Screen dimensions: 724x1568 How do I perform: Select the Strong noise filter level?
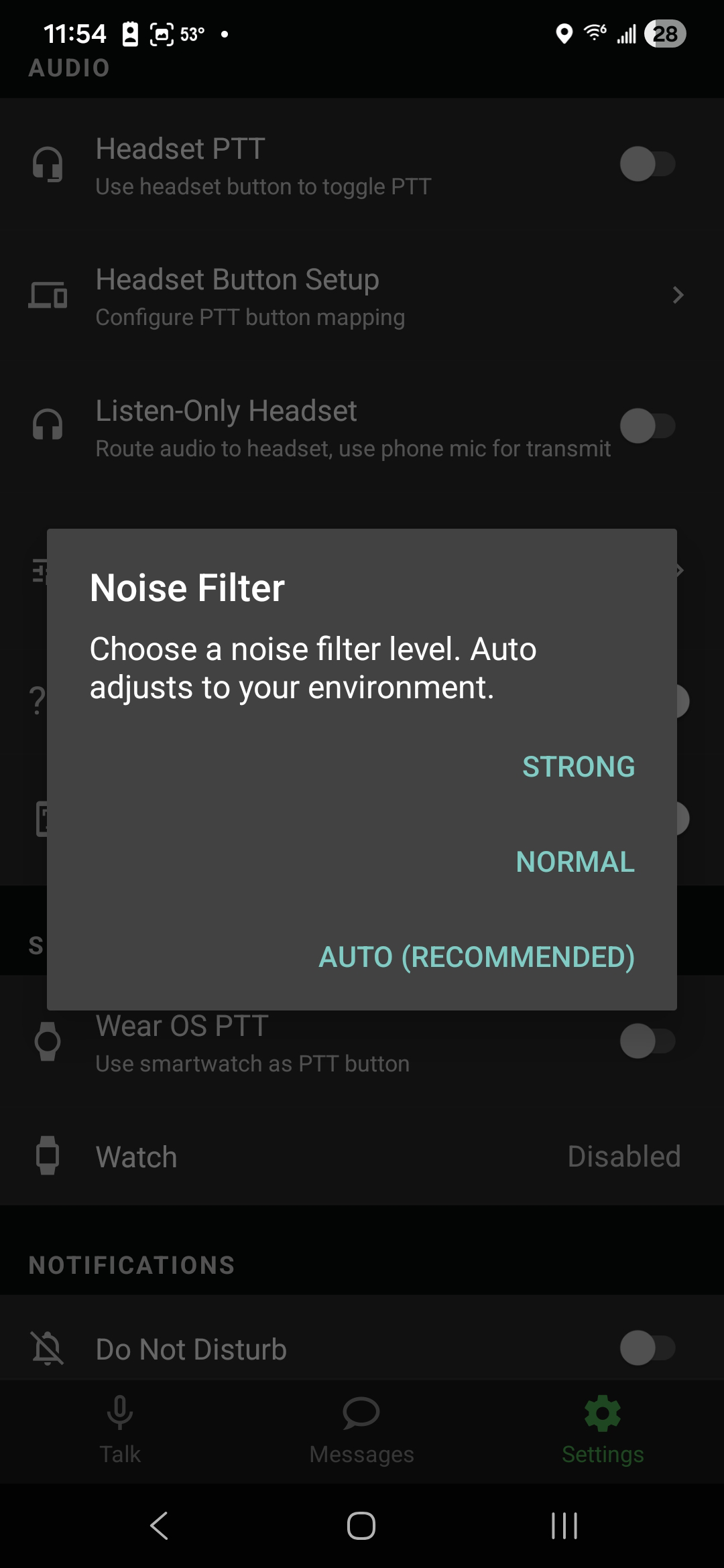pyautogui.click(x=578, y=767)
